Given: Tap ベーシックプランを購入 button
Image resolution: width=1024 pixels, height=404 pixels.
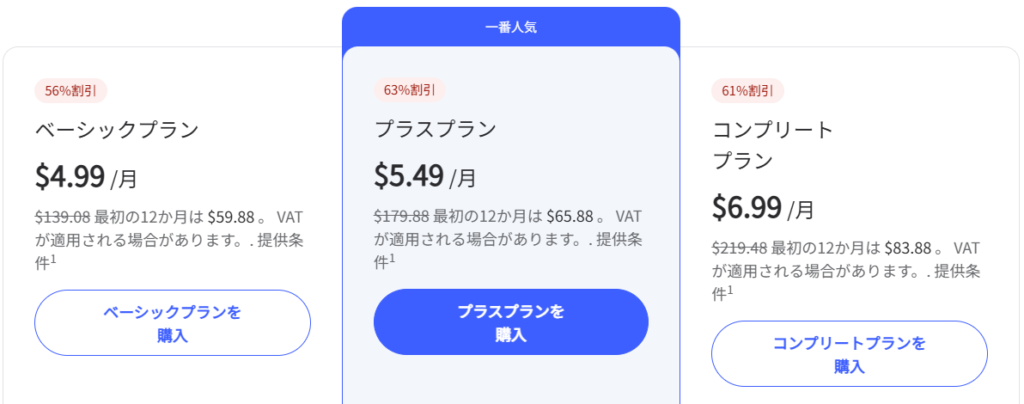Looking at the screenshot, I should pos(172,323).
